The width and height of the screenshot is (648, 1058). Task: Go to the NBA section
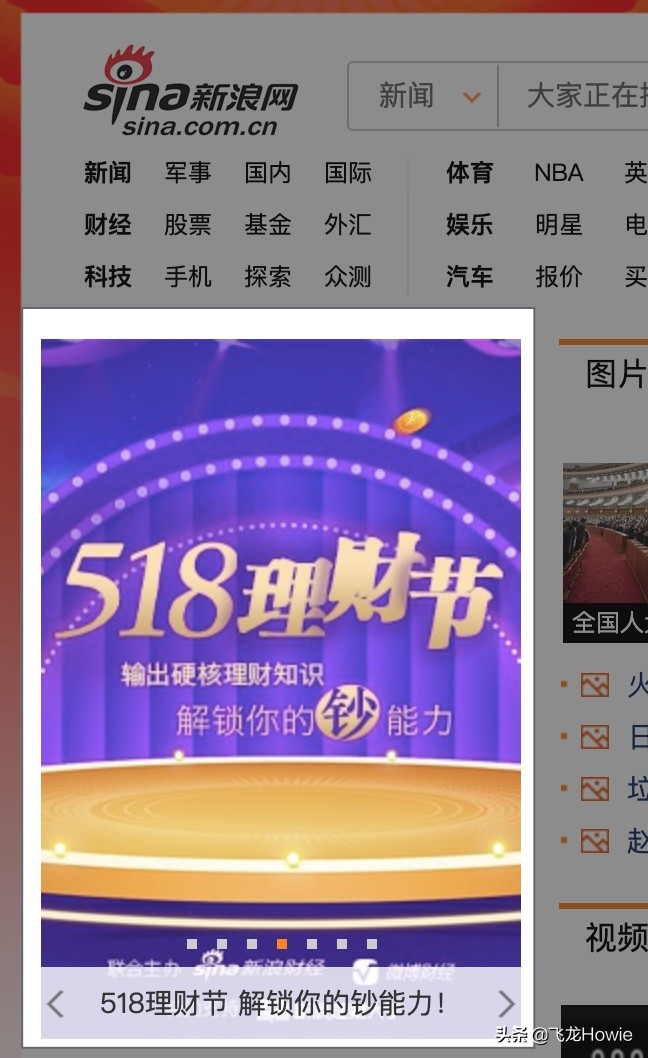point(558,173)
